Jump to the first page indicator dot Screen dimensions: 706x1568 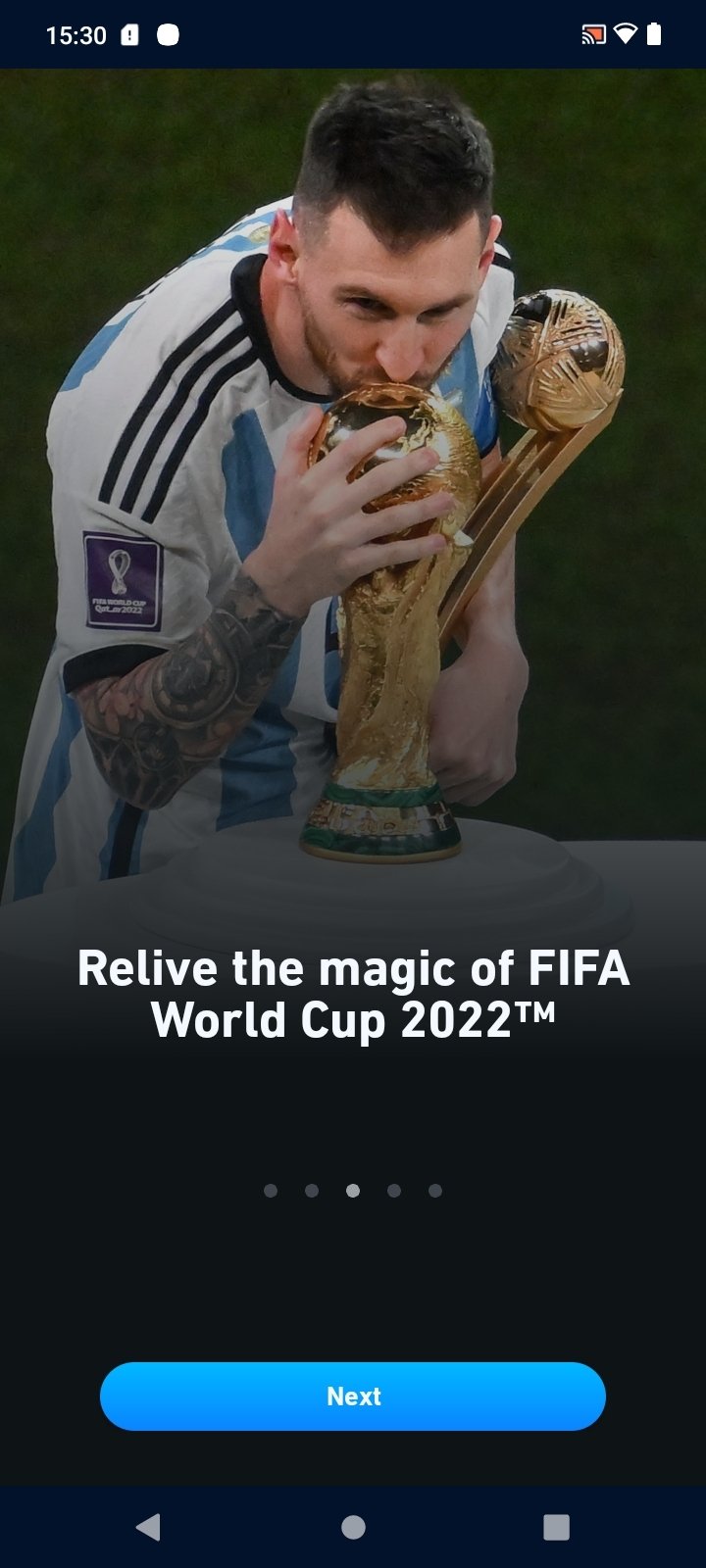coord(271,1191)
